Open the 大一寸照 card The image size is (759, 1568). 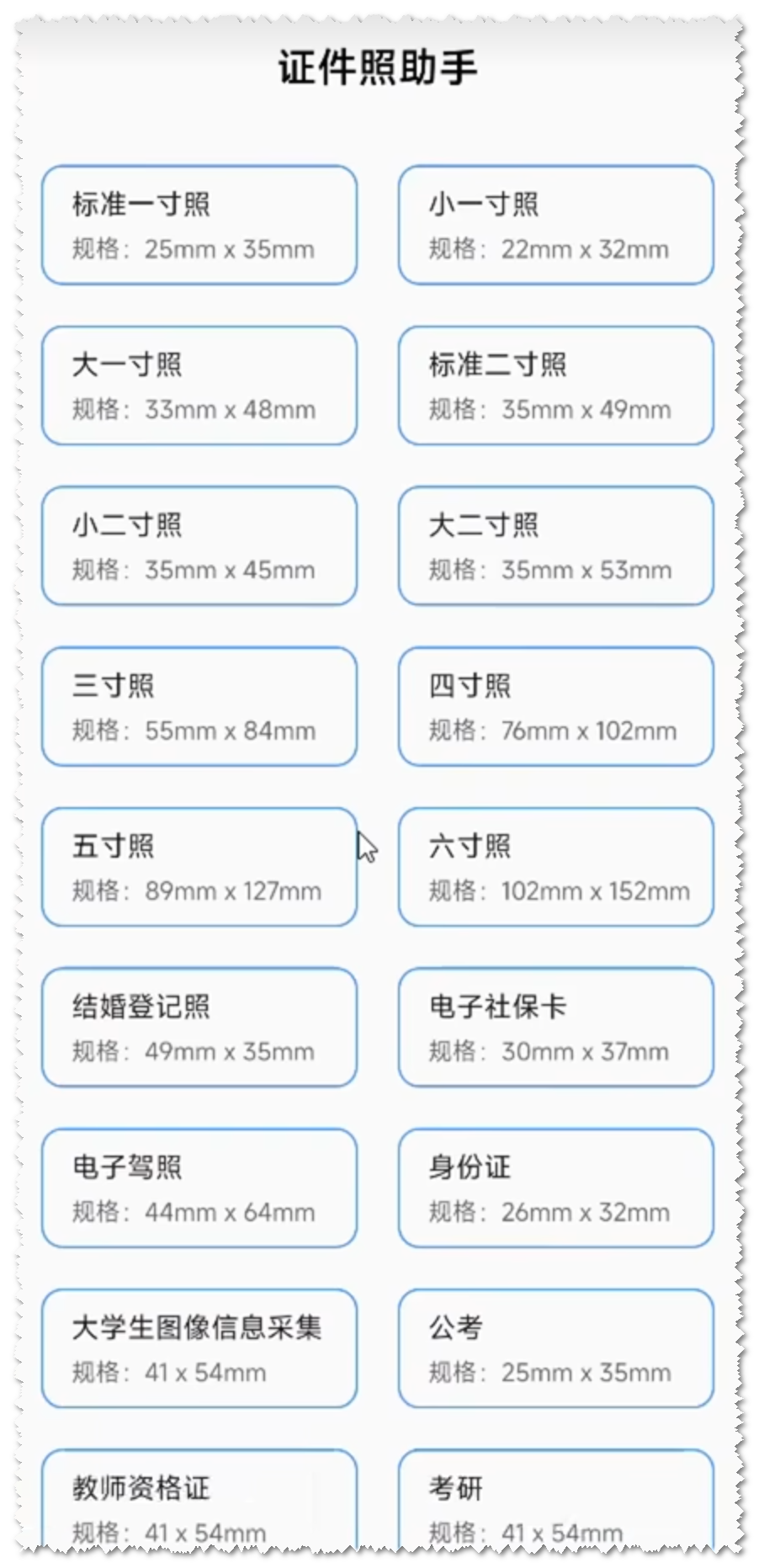coord(199,385)
